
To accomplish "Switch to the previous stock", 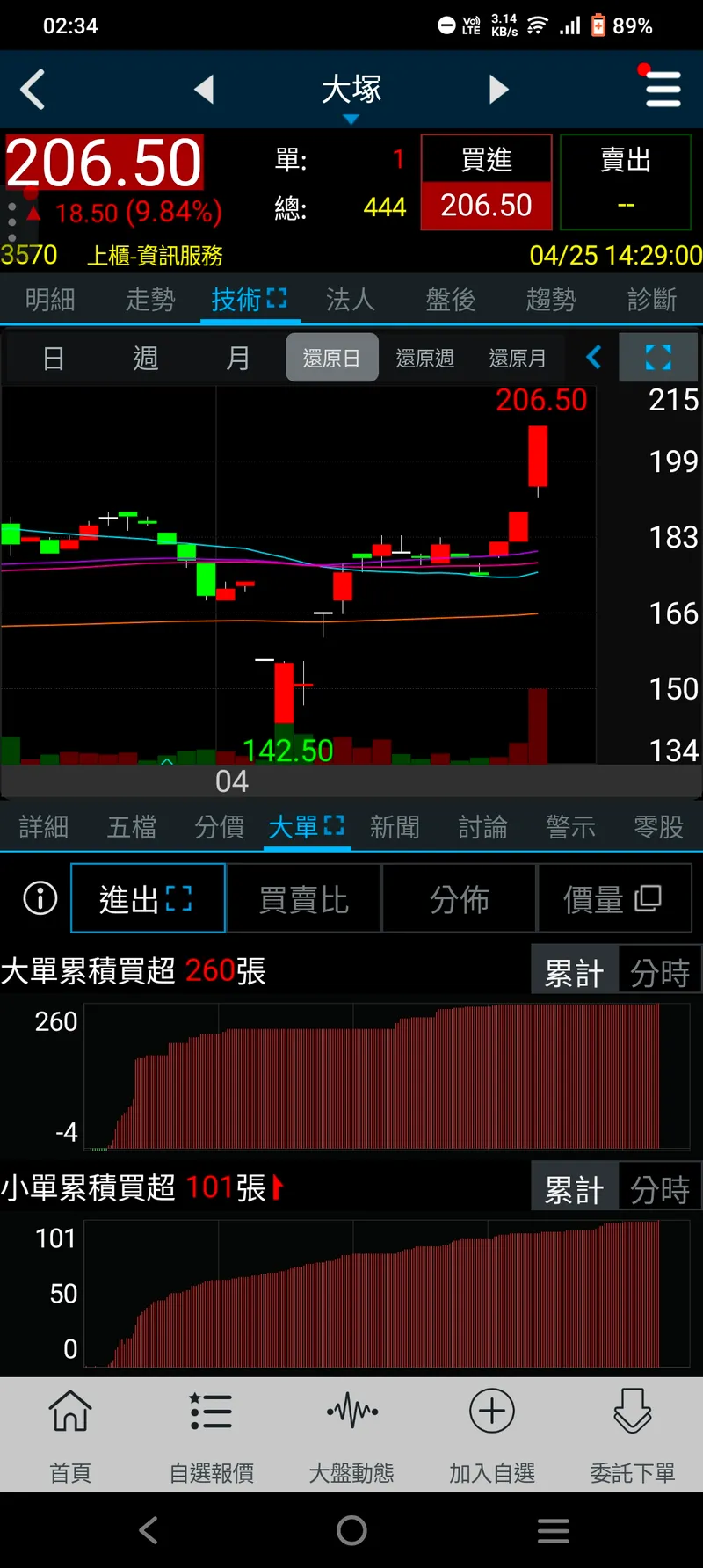I will point(205,90).
